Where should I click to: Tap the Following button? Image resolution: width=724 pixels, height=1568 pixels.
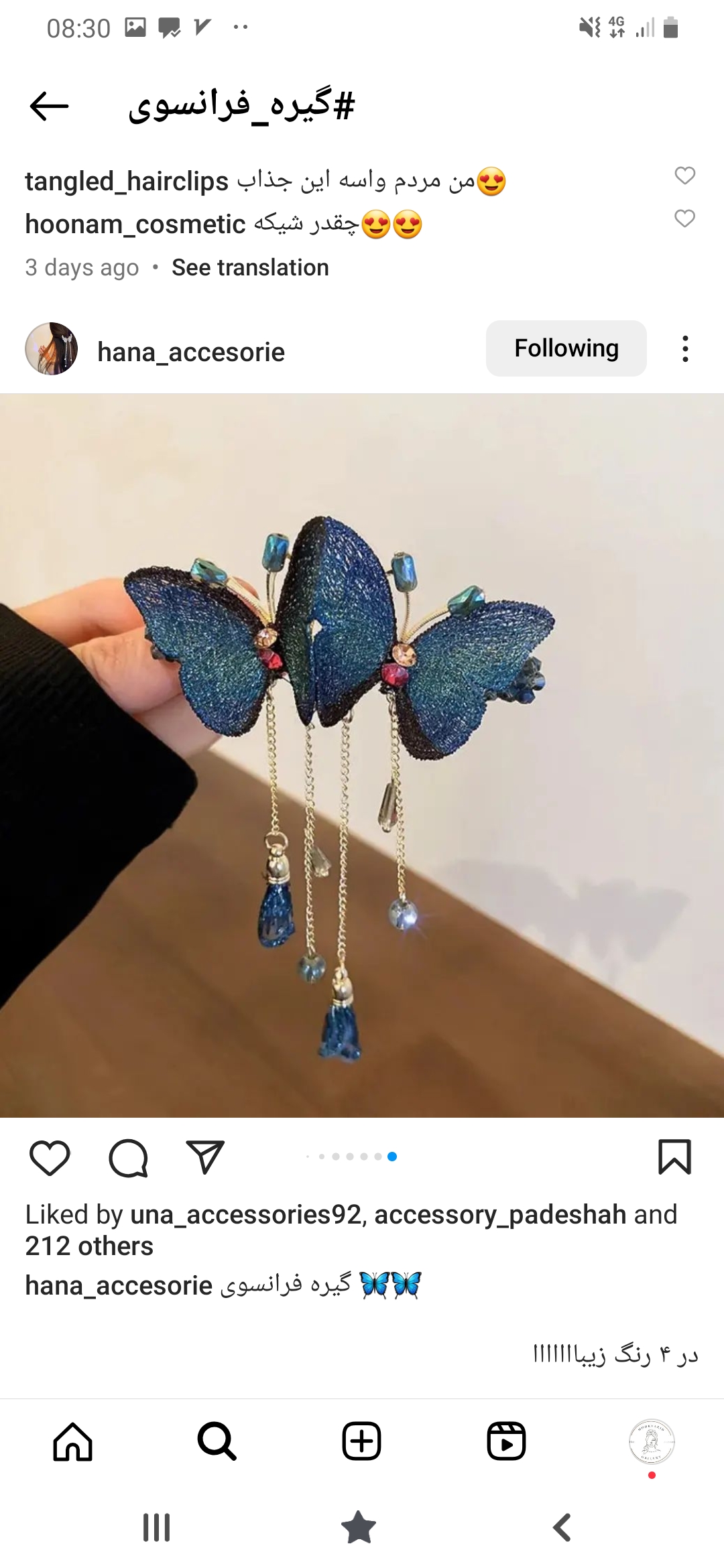pos(566,348)
